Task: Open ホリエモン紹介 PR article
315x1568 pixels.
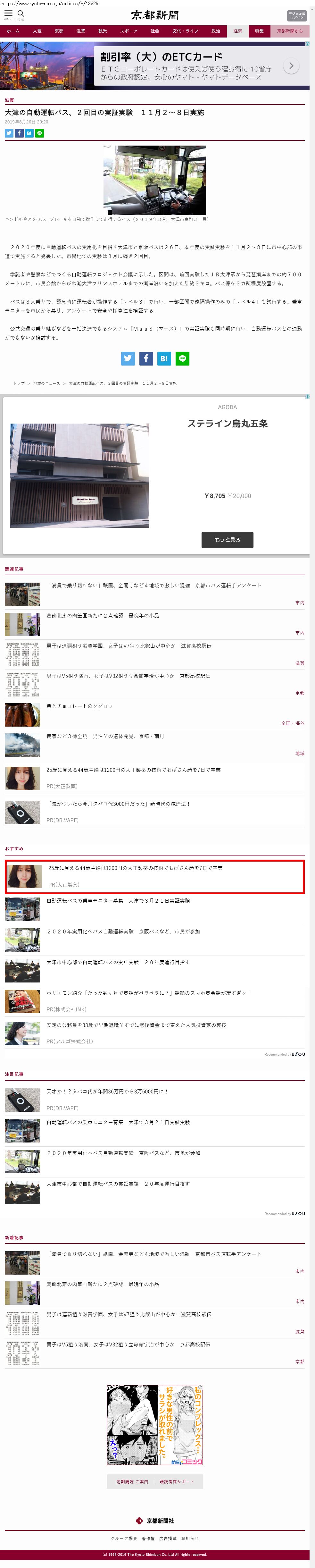Action: point(148,993)
